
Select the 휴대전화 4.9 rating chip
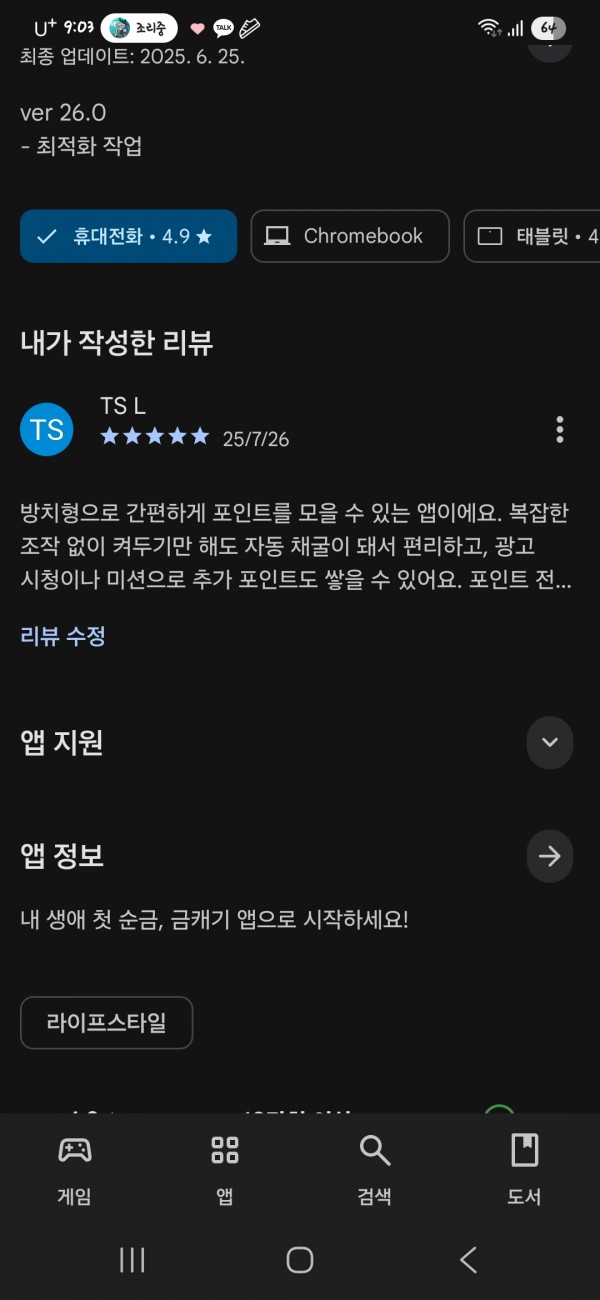(128, 236)
